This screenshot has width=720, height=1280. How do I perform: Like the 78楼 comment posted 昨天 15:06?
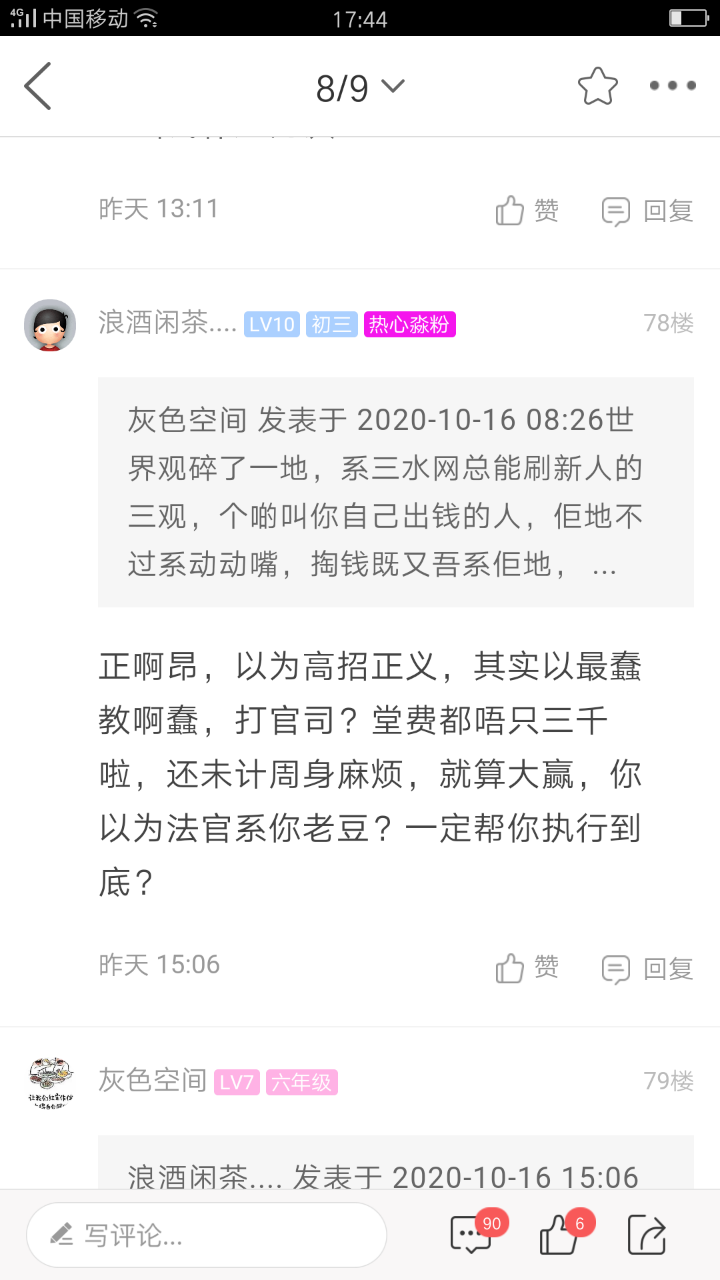pyautogui.click(x=527, y=967)
